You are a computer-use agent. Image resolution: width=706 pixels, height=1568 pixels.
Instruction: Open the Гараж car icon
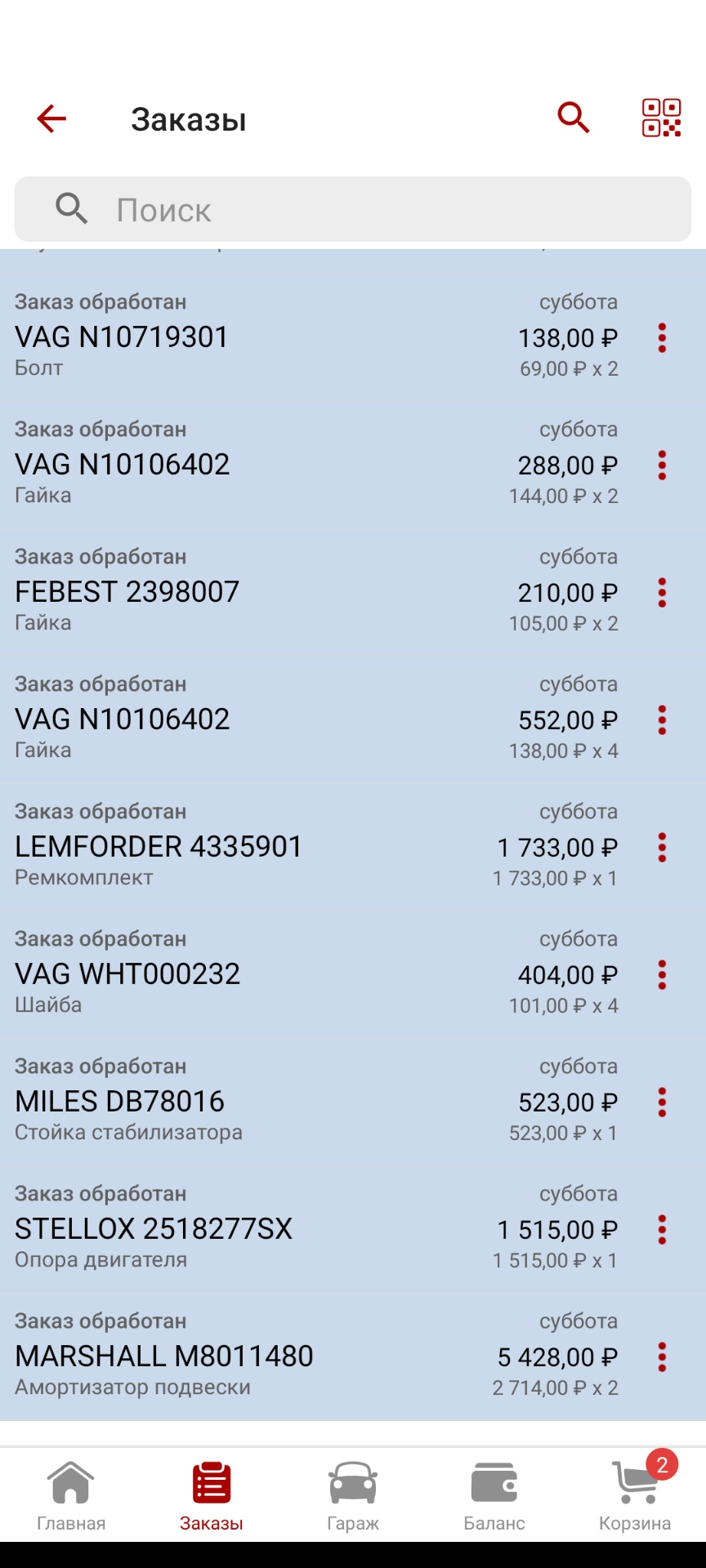pyautogui.click(x=353, y=1482)
